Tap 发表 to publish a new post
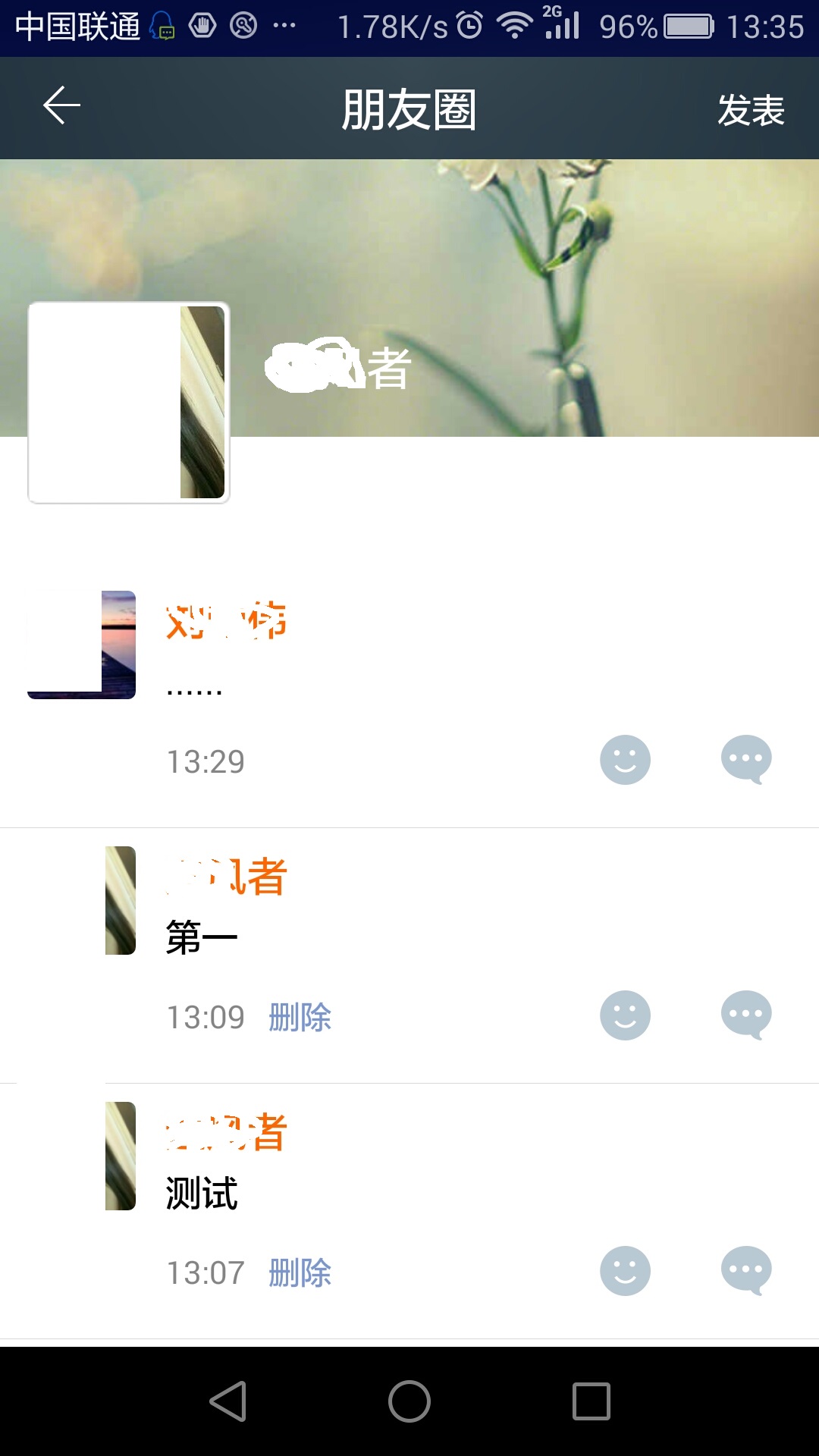This screenshot has height=1456, width=819. pos(751,110)
